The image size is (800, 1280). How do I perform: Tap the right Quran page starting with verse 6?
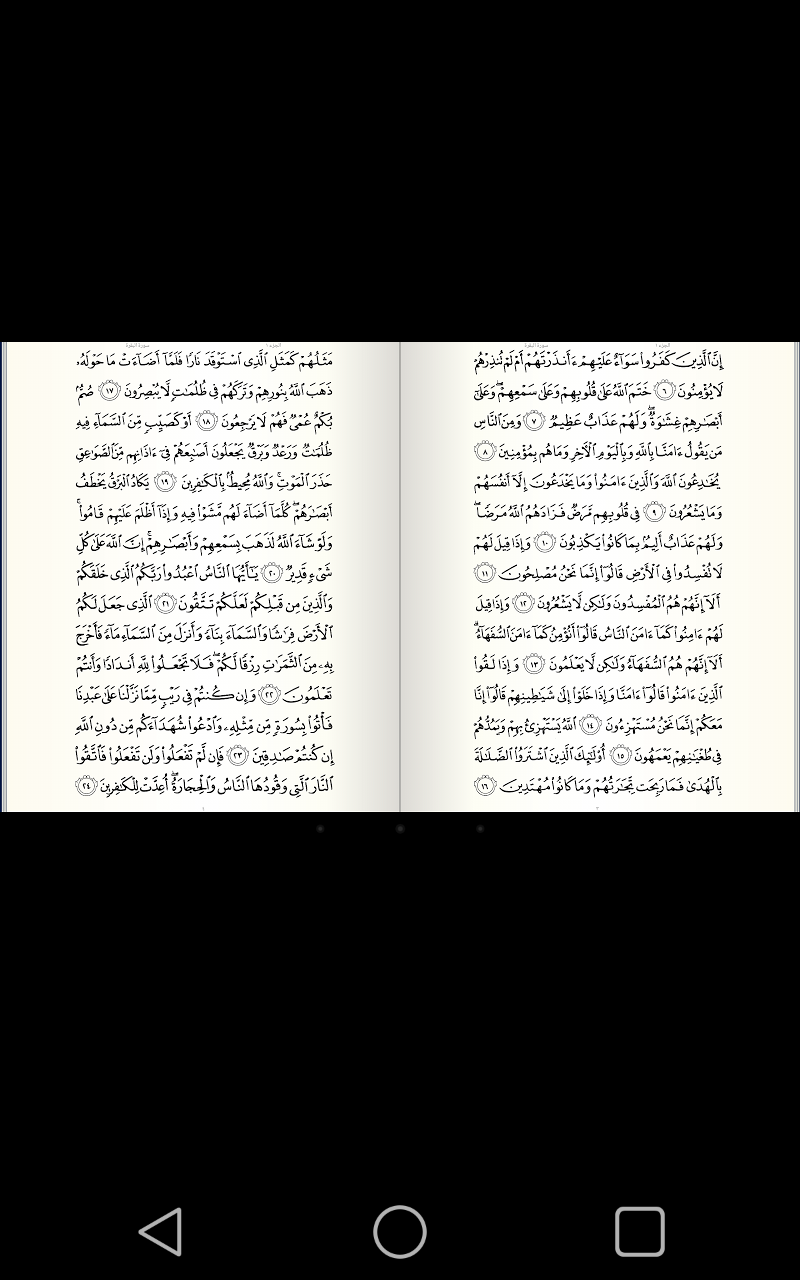point(598,576)
